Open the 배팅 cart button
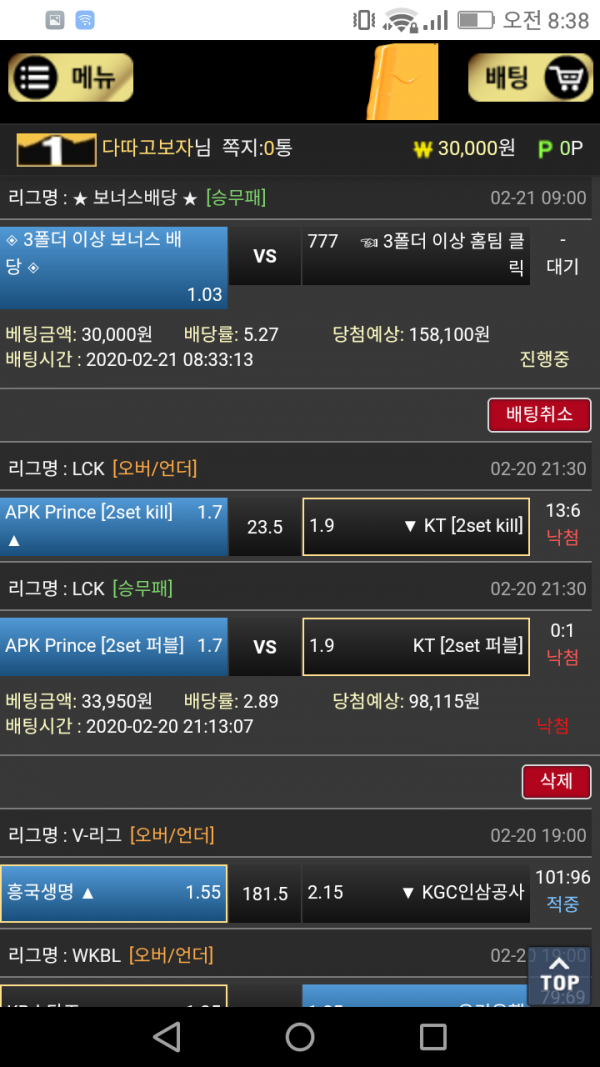The image size is (600, 1067). click(x=530, y=78)
